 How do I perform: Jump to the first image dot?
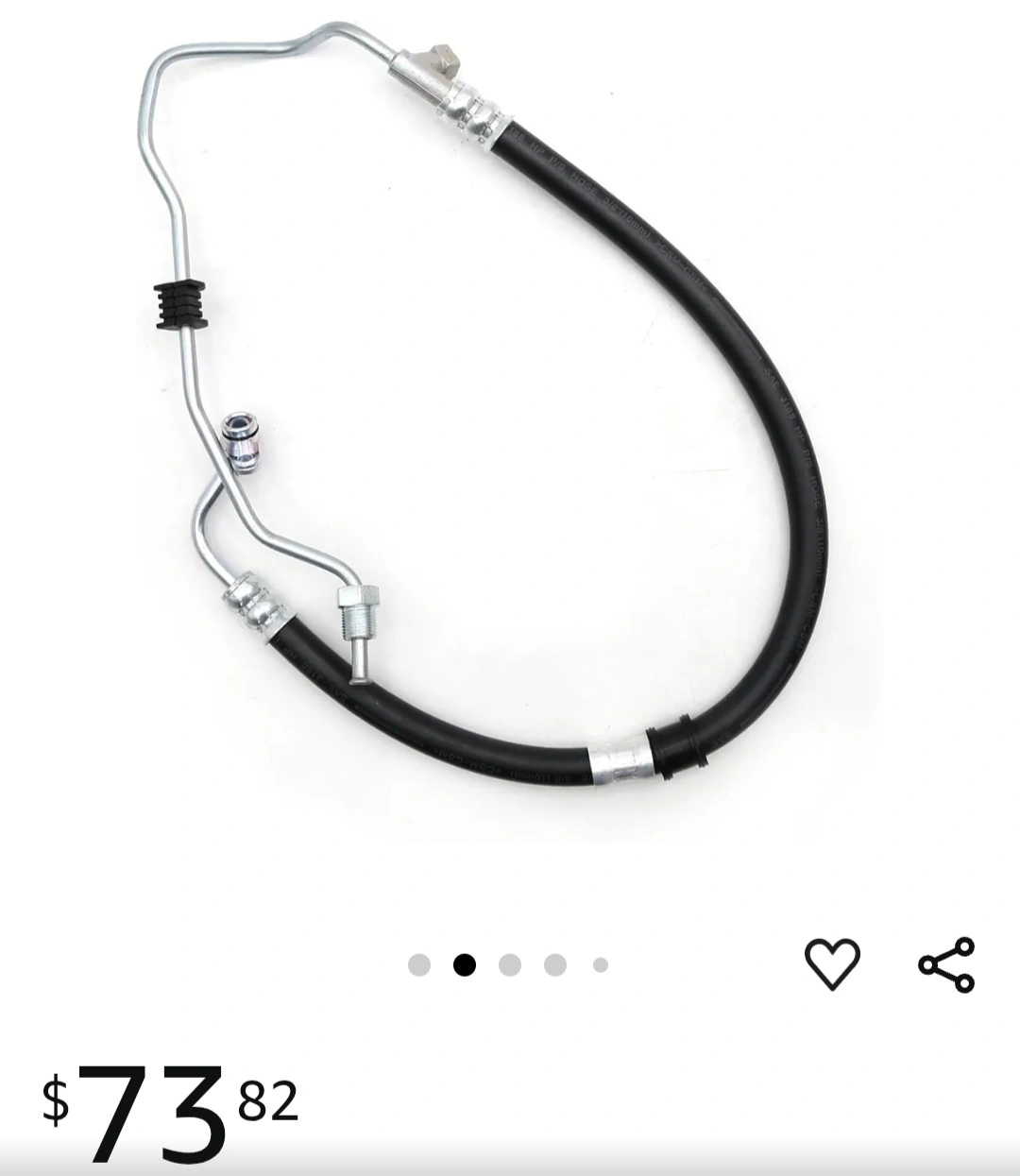(x=419, y=964)
